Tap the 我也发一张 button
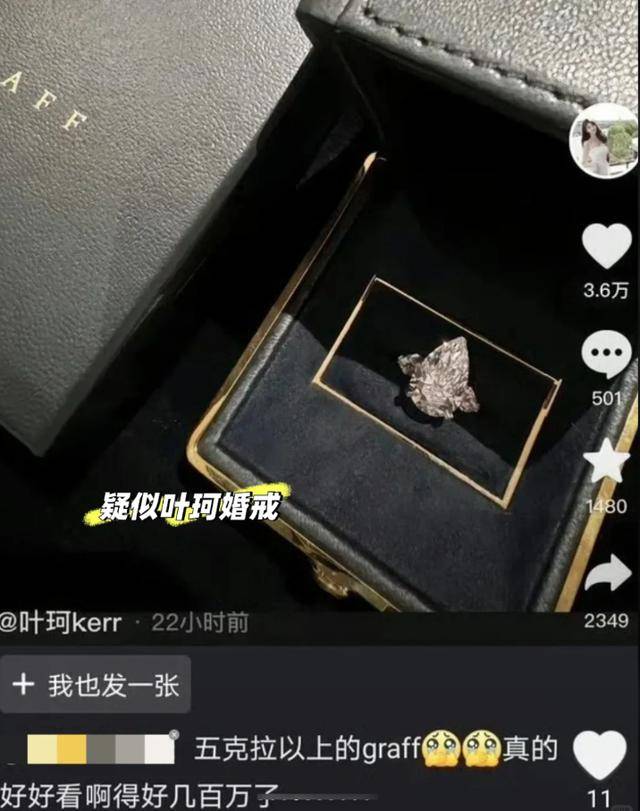 point(96,685)
